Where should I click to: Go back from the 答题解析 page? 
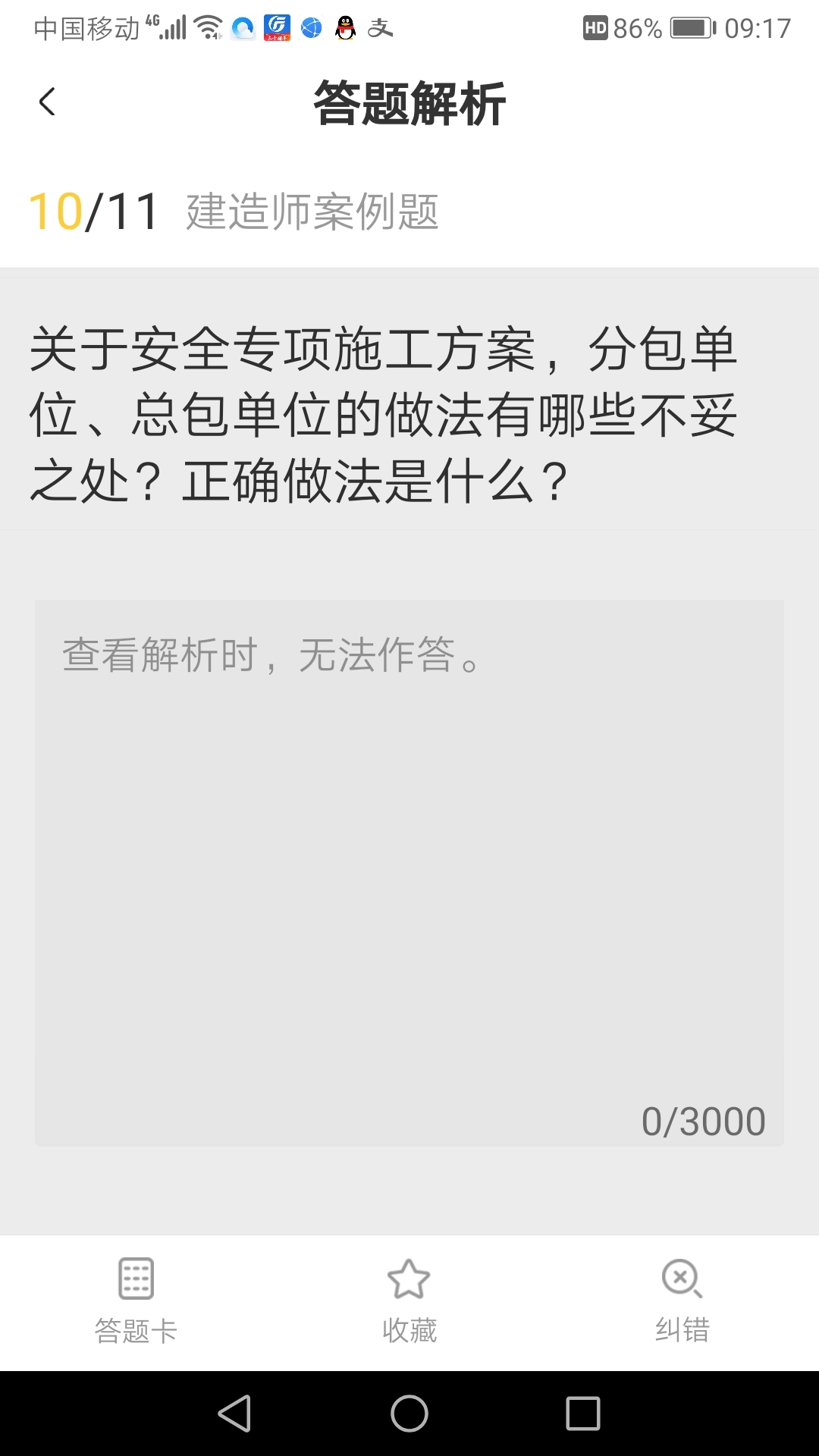47,102
